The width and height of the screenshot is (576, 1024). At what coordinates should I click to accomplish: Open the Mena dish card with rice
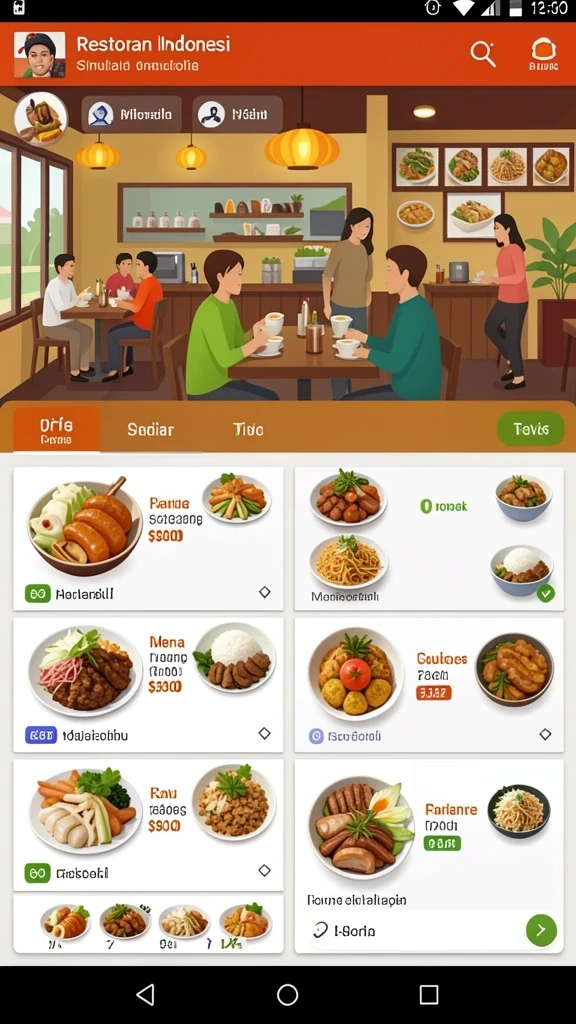pos(148,685)
